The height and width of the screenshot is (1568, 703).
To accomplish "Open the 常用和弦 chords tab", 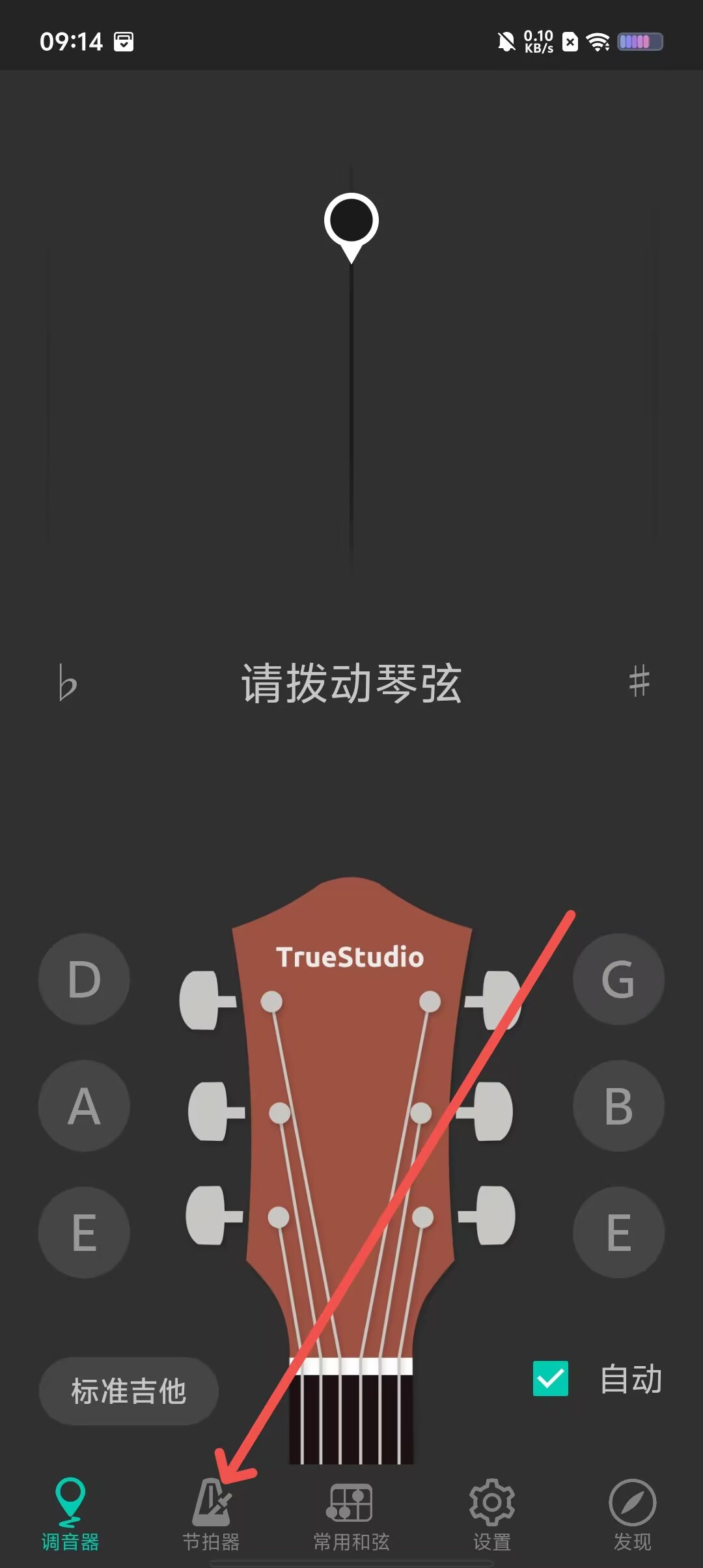I will [351, 1514].
